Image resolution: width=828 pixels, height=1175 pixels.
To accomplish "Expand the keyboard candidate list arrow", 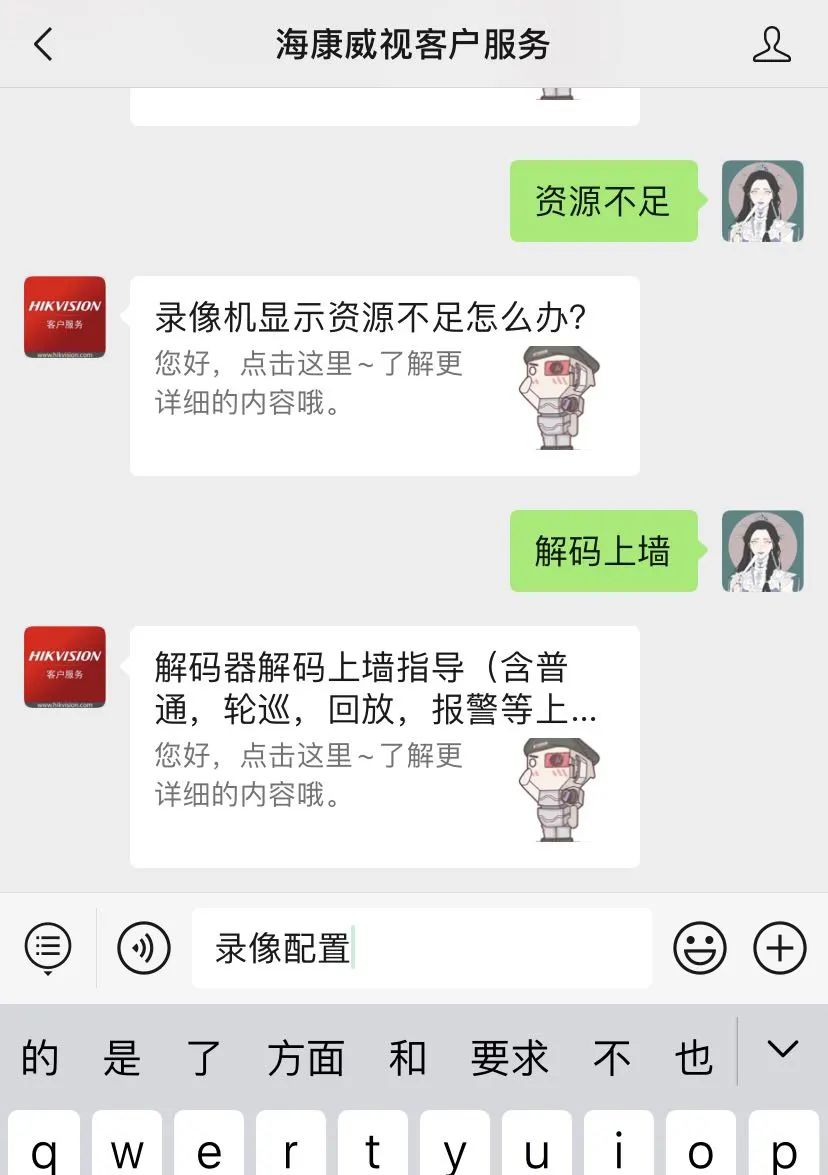I will point(782,1050).
